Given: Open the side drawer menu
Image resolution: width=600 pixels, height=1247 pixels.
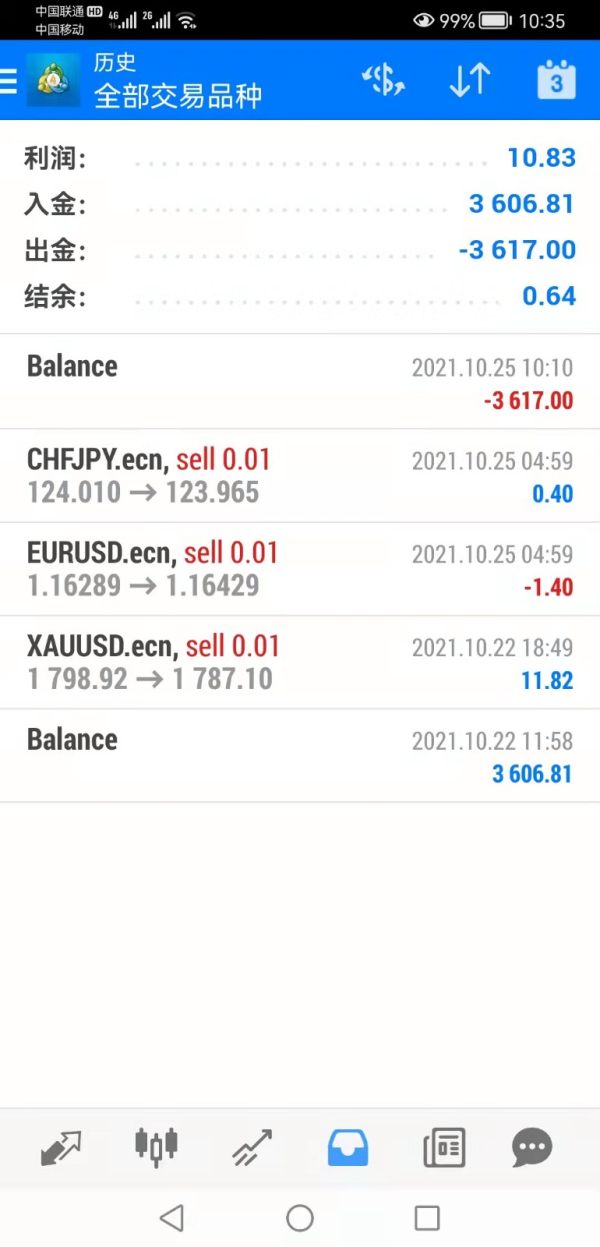Looking at the screenshot, I should pyautogui.click(x=10, y=81).
